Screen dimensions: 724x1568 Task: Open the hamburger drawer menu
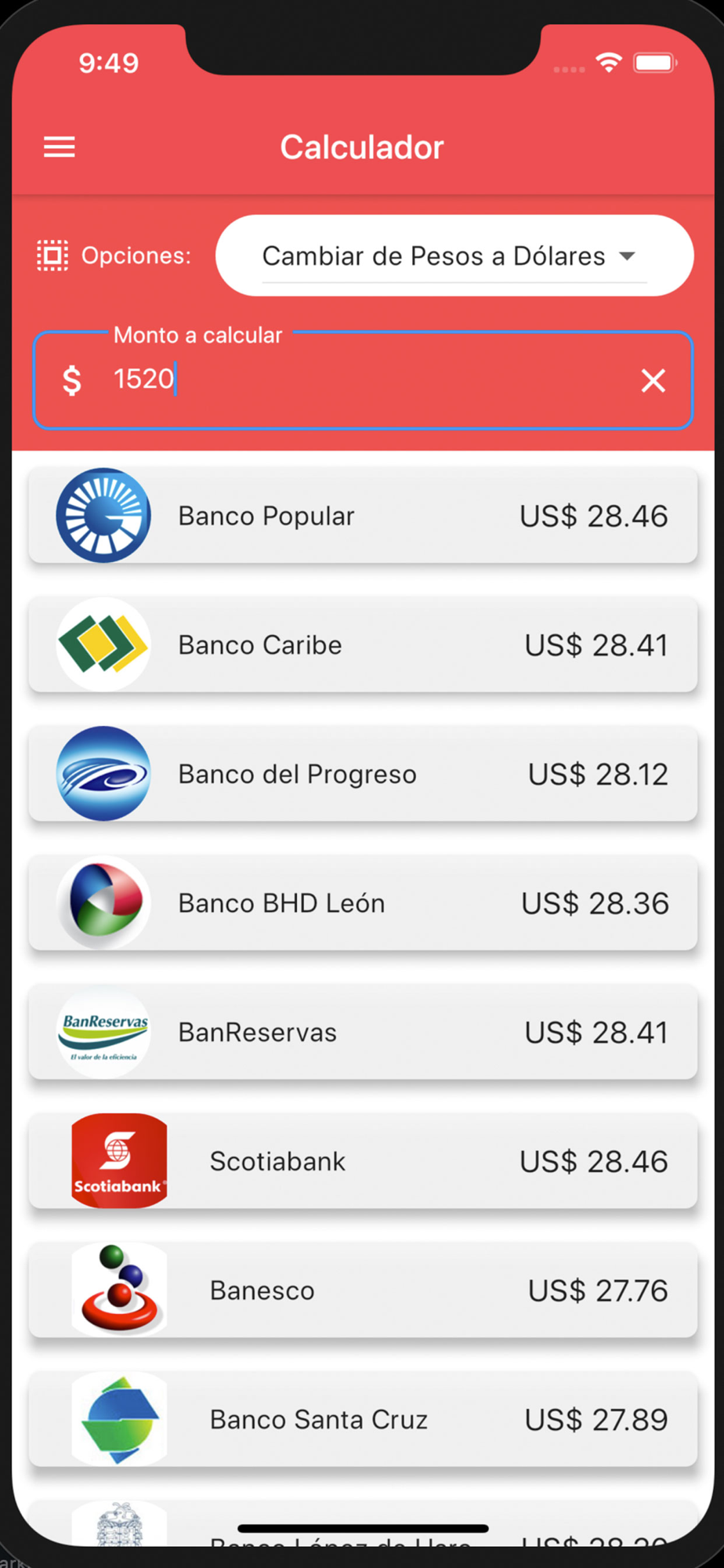(60, 147)
